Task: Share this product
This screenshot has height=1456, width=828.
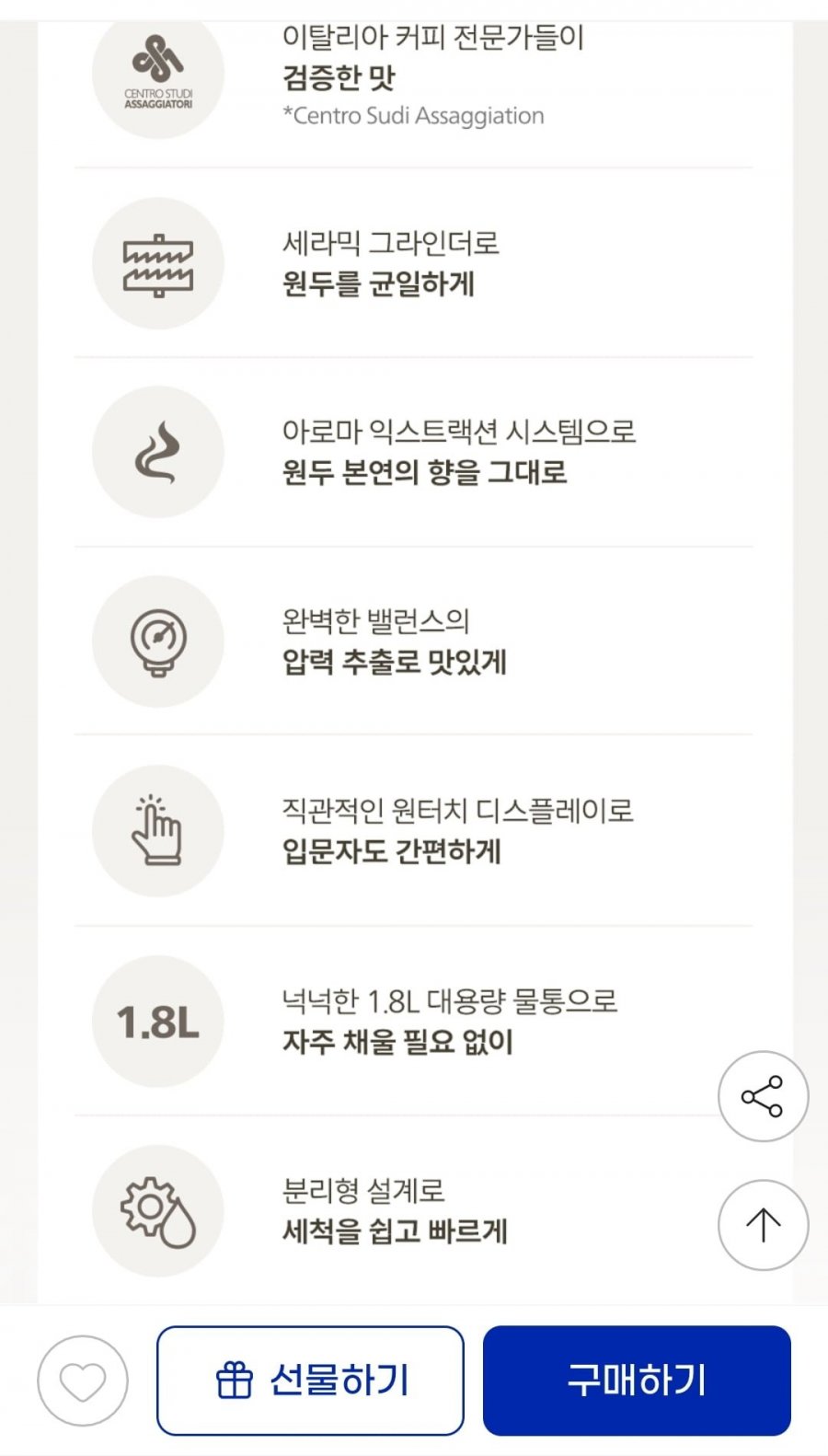Action: coord(763,1096)
